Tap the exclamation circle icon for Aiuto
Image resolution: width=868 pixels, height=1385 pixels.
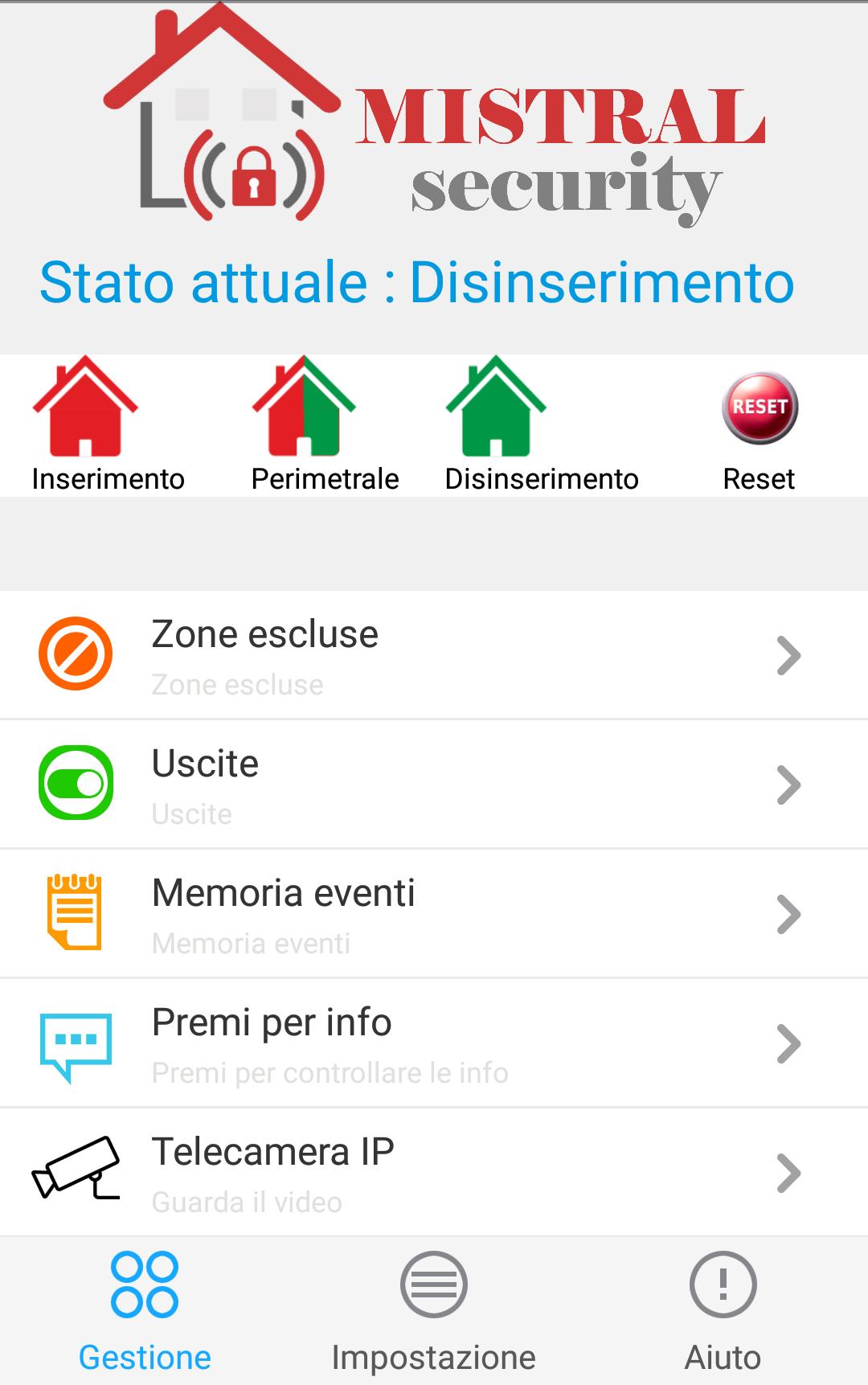coord(722,1284)
